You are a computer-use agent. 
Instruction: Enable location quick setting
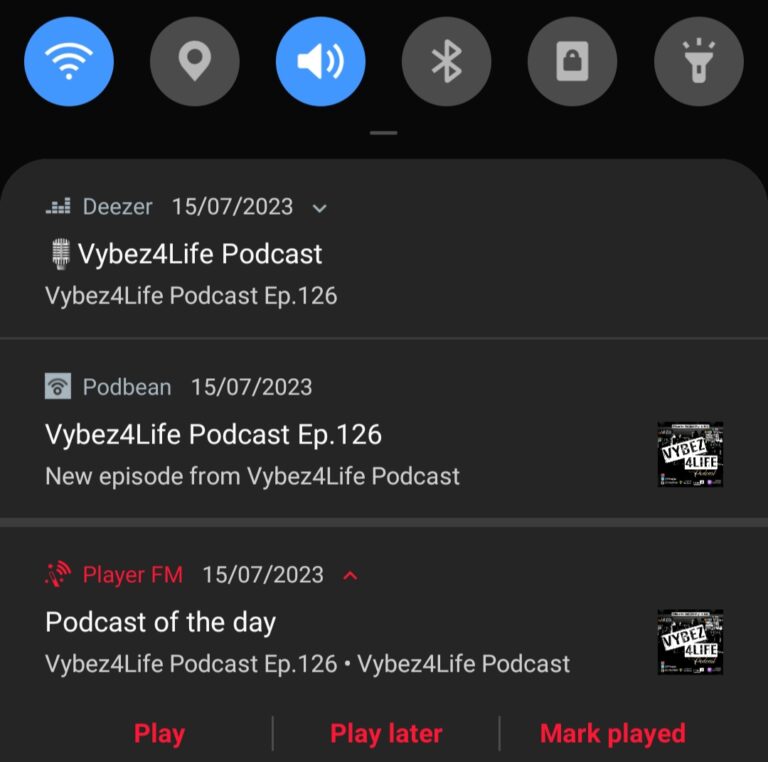195,62
